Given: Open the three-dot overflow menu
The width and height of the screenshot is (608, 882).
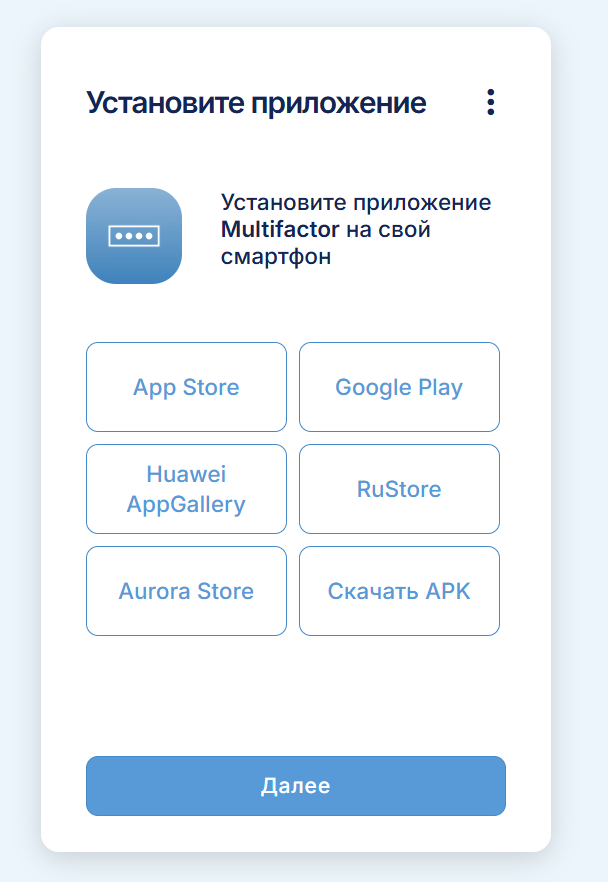Looking at the screenshot, I should pyautogui.click(x=490, y=102).
